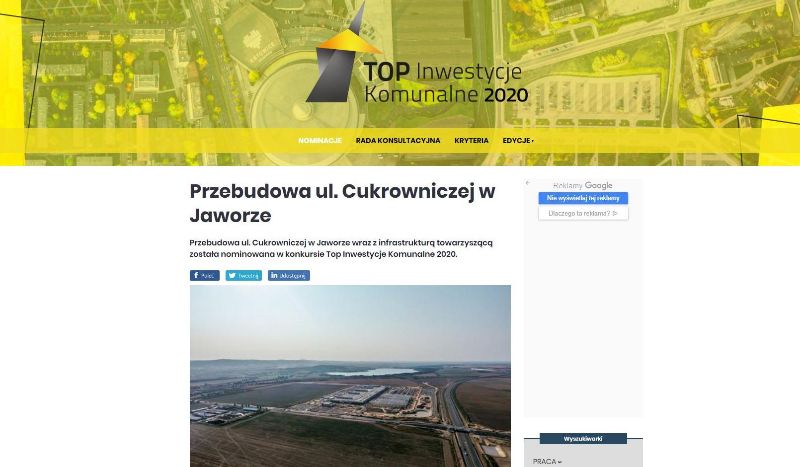Share the article on Facebook
The height and width of the screenshot is (467, 800).
click(x=204, y=275)
